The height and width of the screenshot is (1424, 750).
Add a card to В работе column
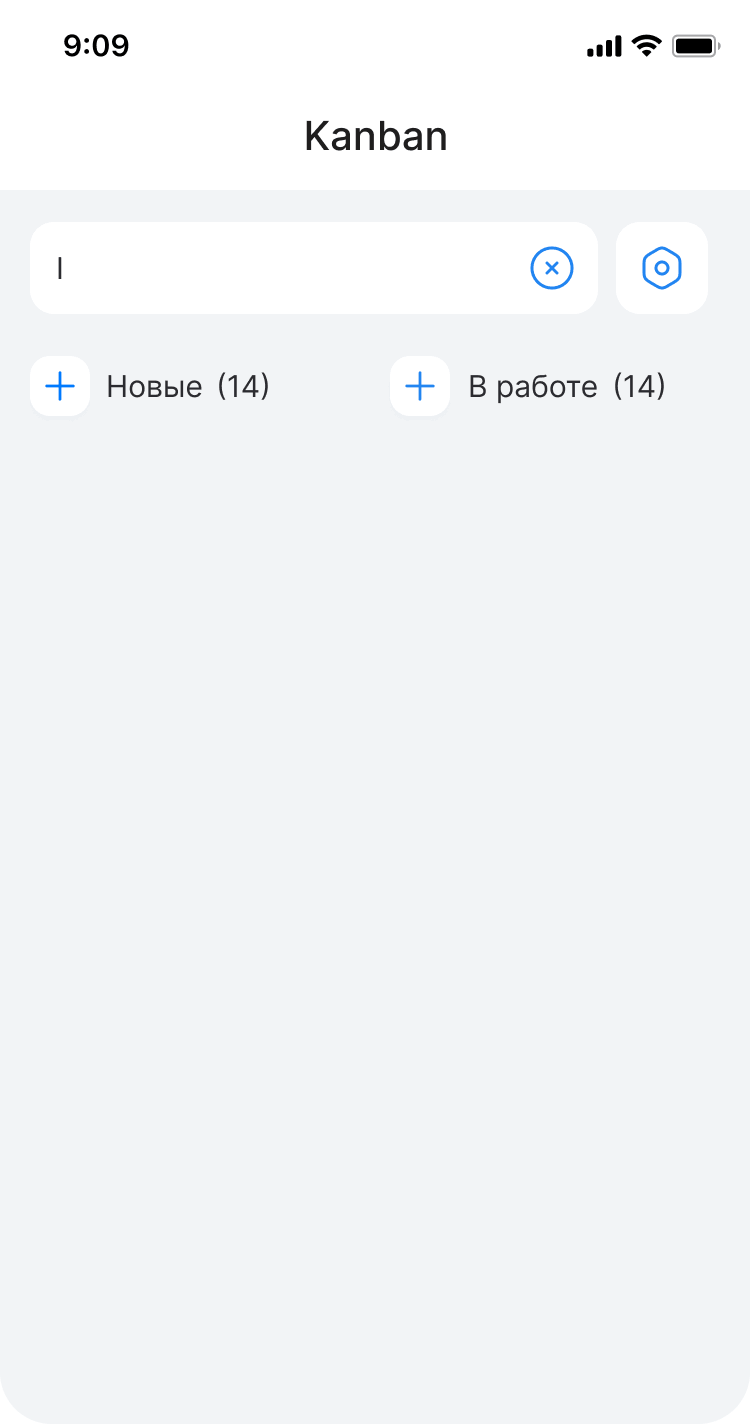(x=419, y=386)
